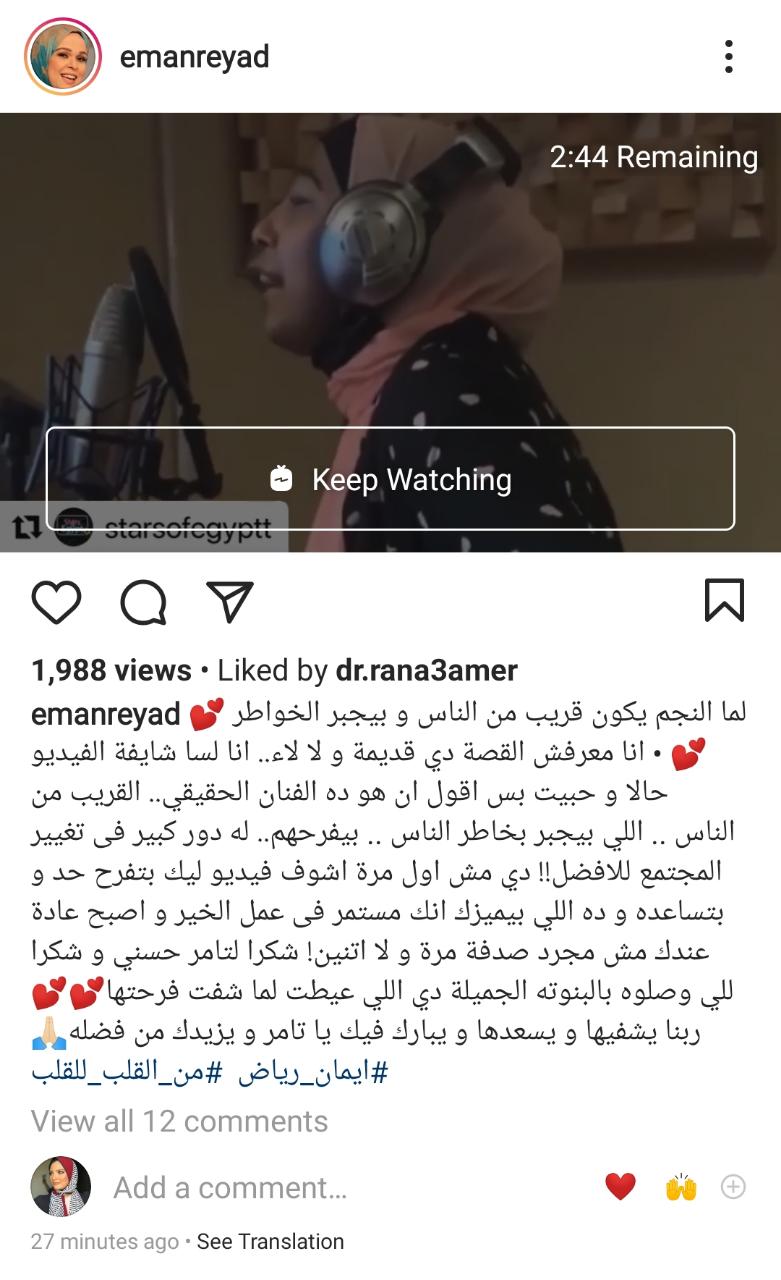781x1280 pixels.
Task: Add a comment in the comment field
Action: click(x=230, y=1187)
